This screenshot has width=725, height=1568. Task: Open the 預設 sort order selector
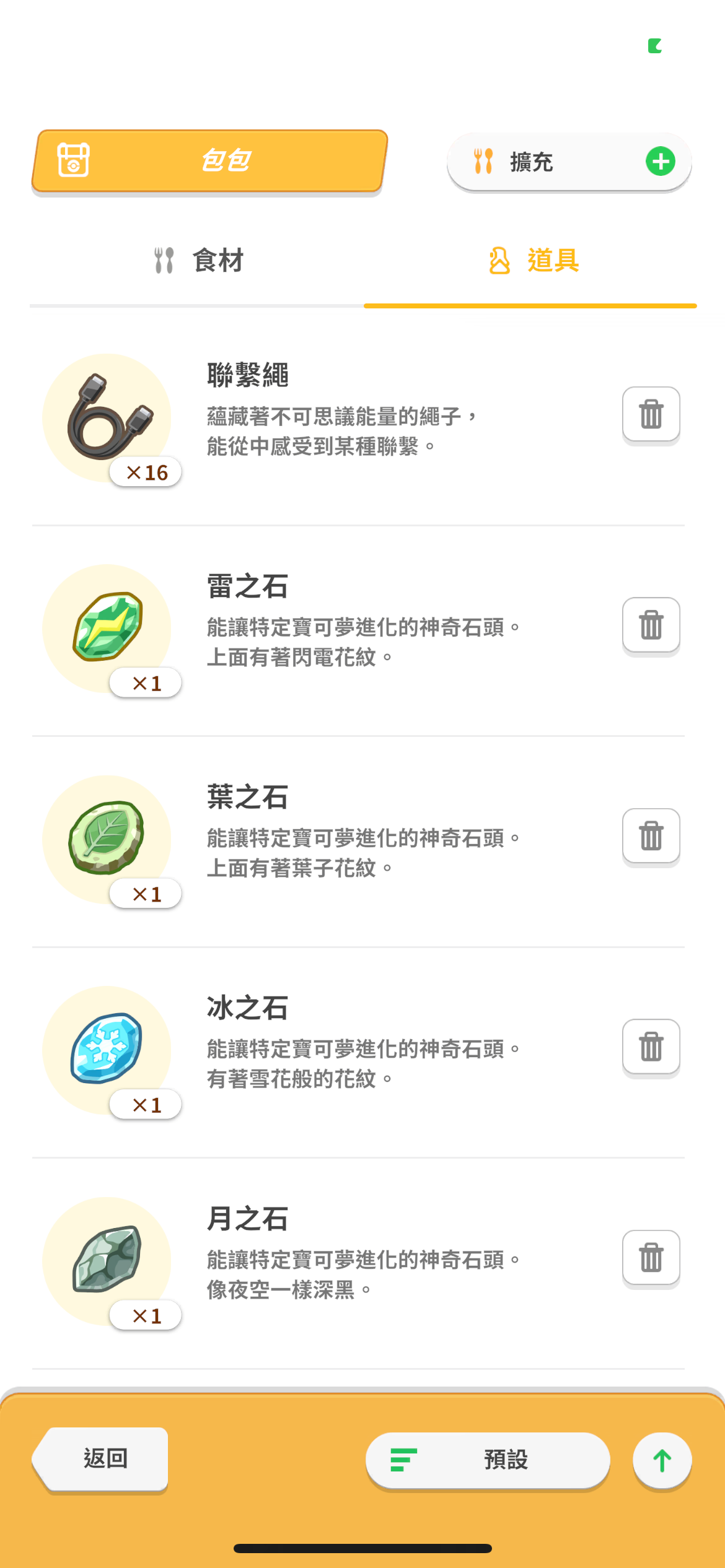pyautogui.click(x=488, y=1460)
